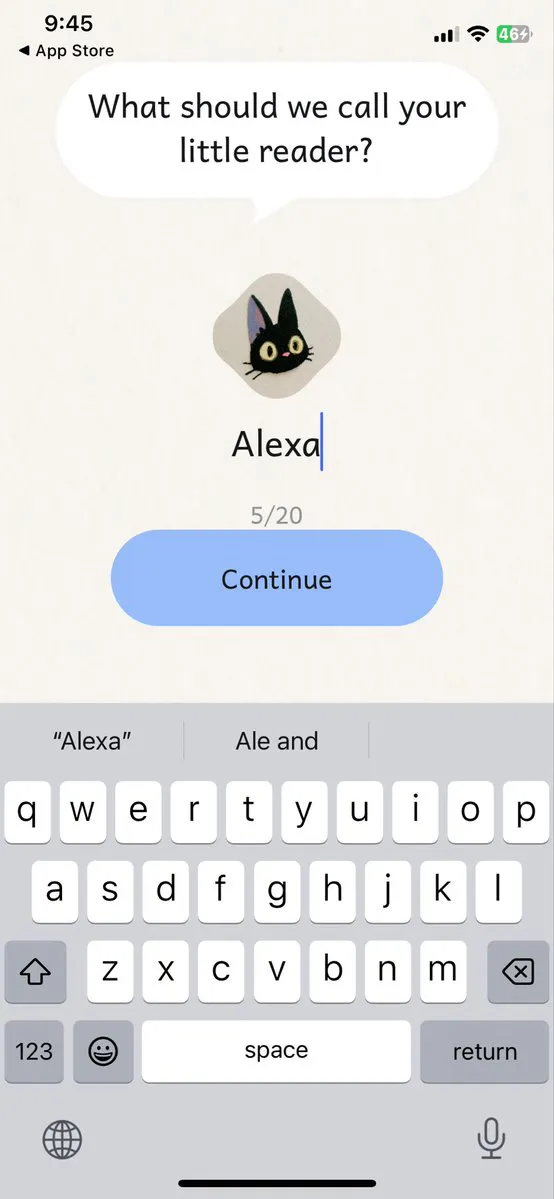Switch keyboard language with the globe icon
554x1199 pixels.
[62, 1141]
